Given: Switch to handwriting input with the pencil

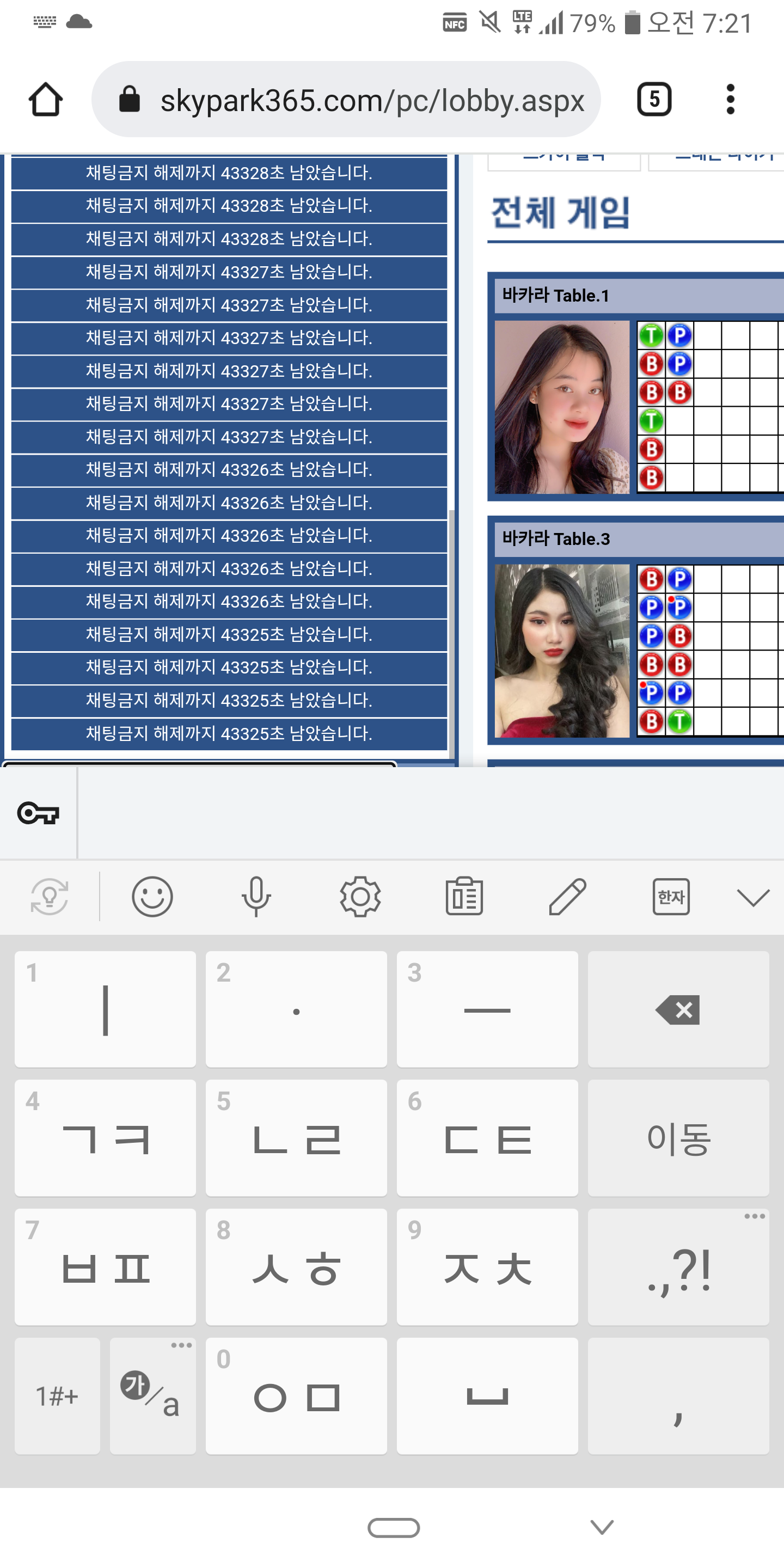Looking at the screenshot, I should click(567, 897).
